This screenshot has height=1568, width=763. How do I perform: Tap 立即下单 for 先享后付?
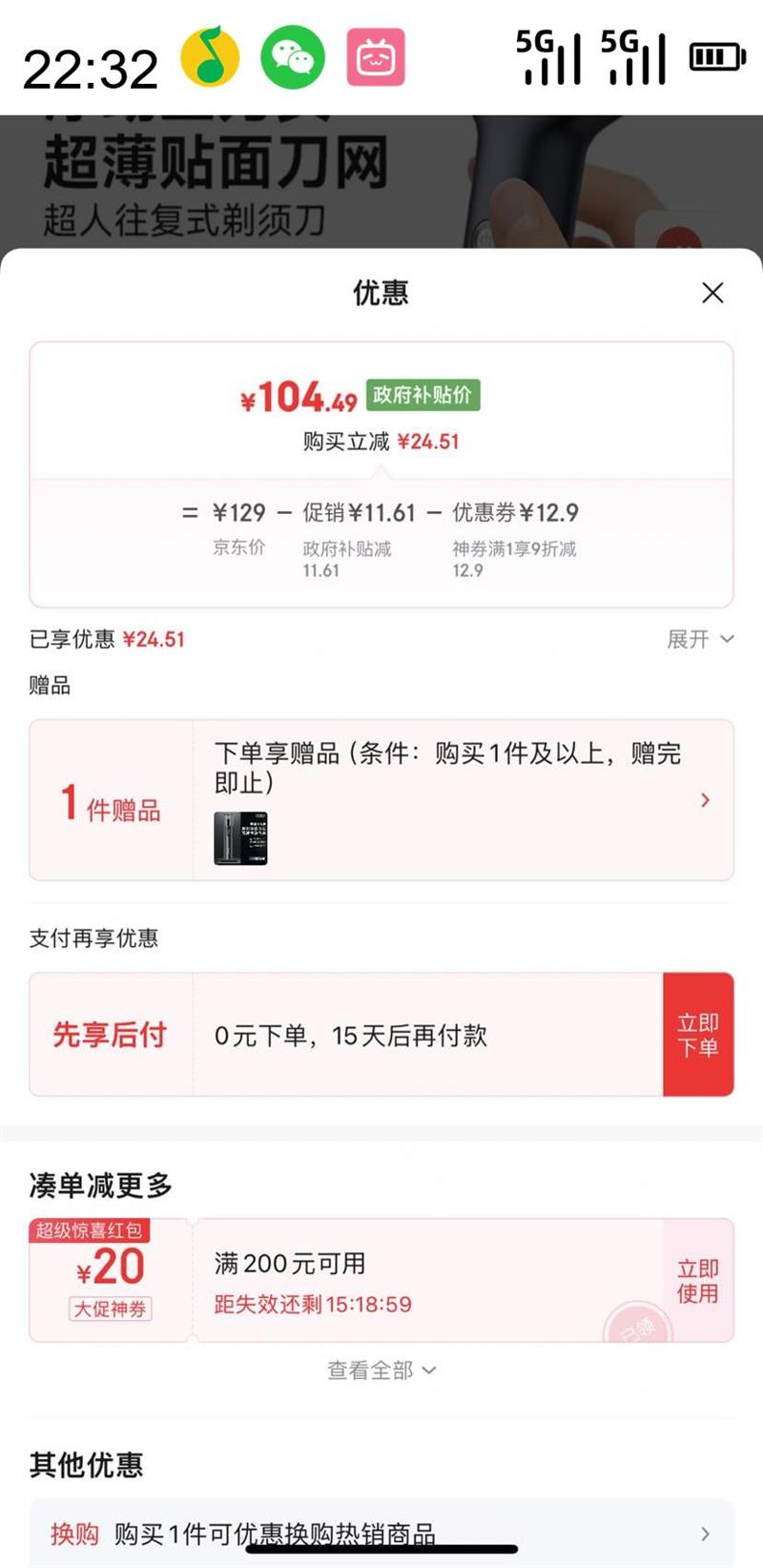tap(698, 1035)
